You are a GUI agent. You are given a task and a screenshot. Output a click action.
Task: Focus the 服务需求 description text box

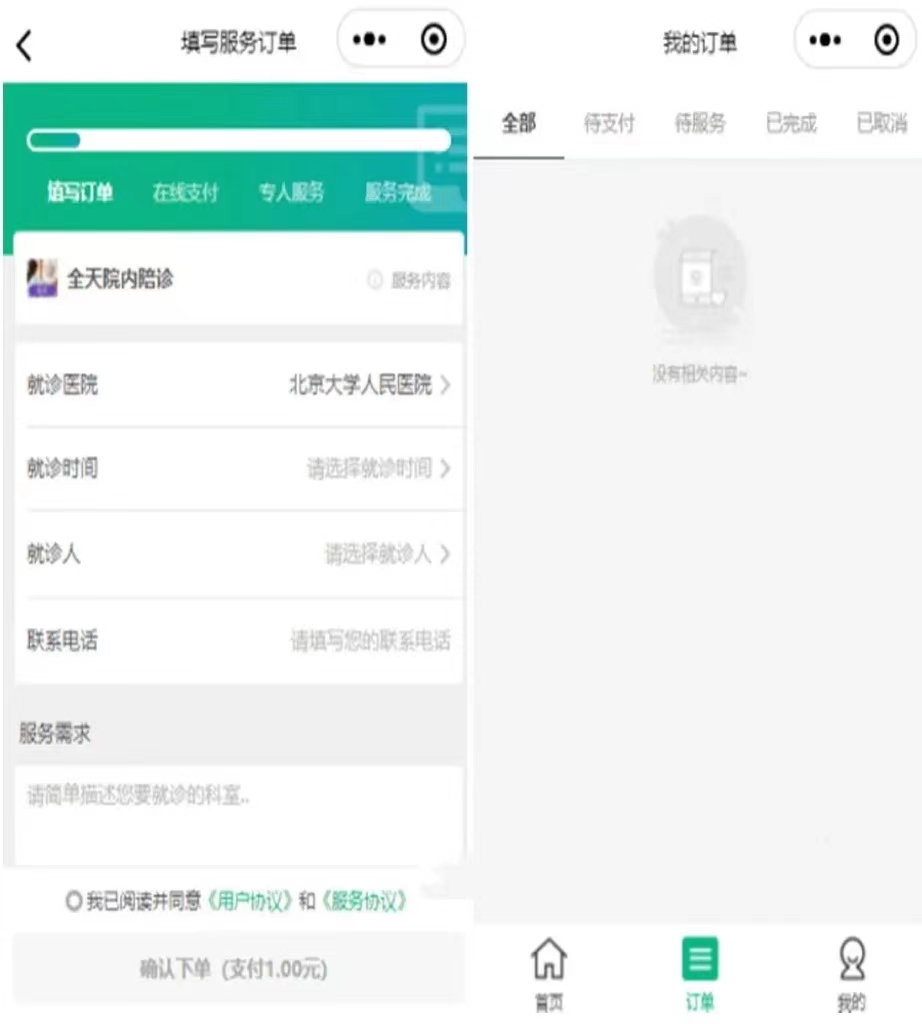tap(238, 812)
